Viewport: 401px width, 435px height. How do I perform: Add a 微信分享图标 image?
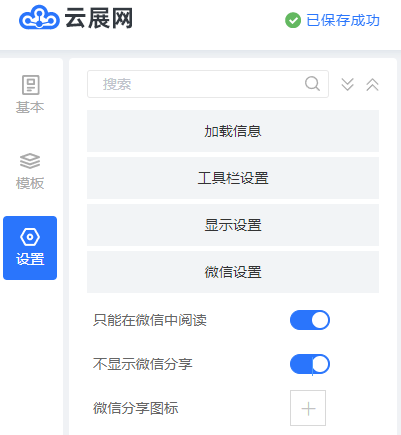(x=308, y=408)
